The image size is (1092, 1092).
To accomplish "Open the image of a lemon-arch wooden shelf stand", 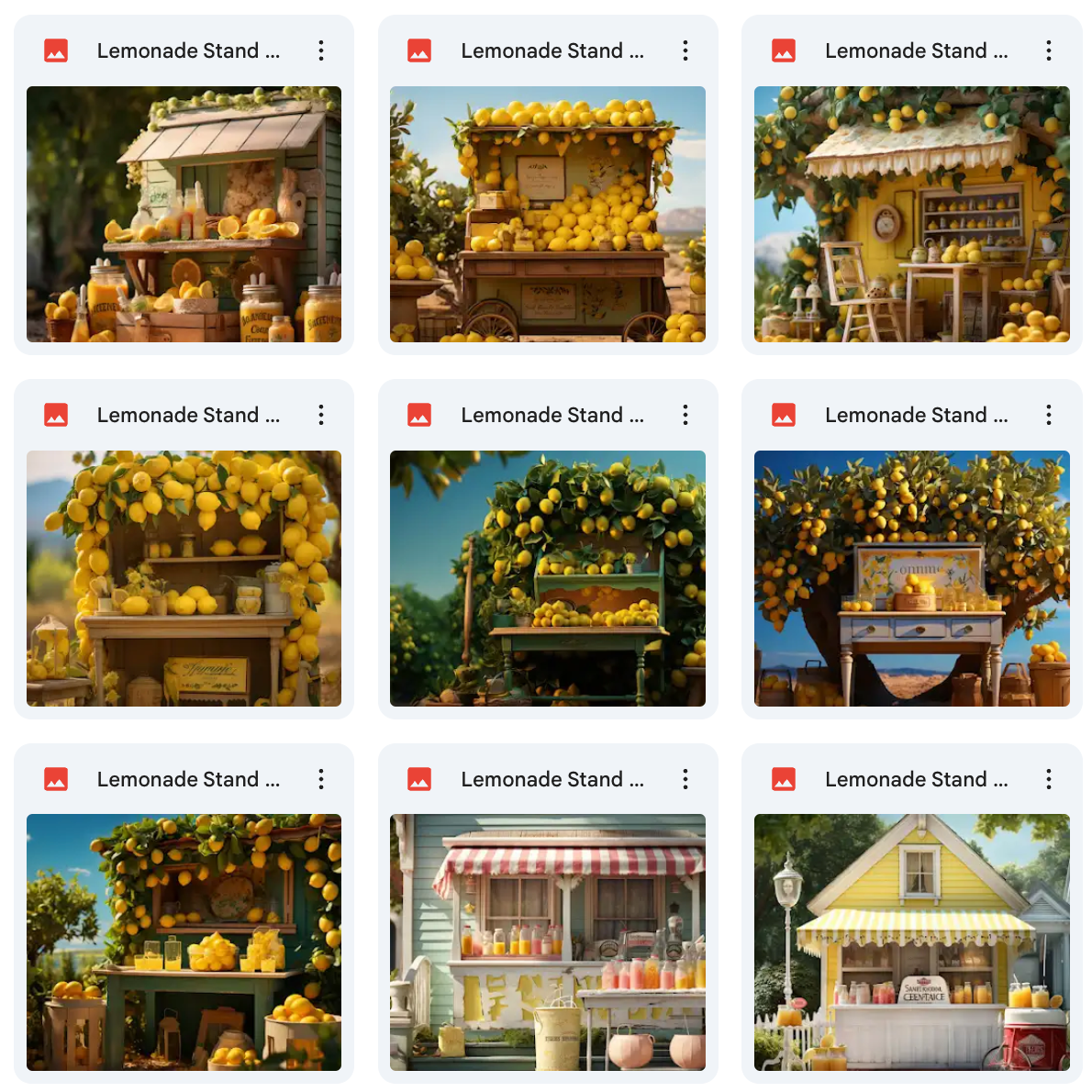I will (x=184, y=578).
